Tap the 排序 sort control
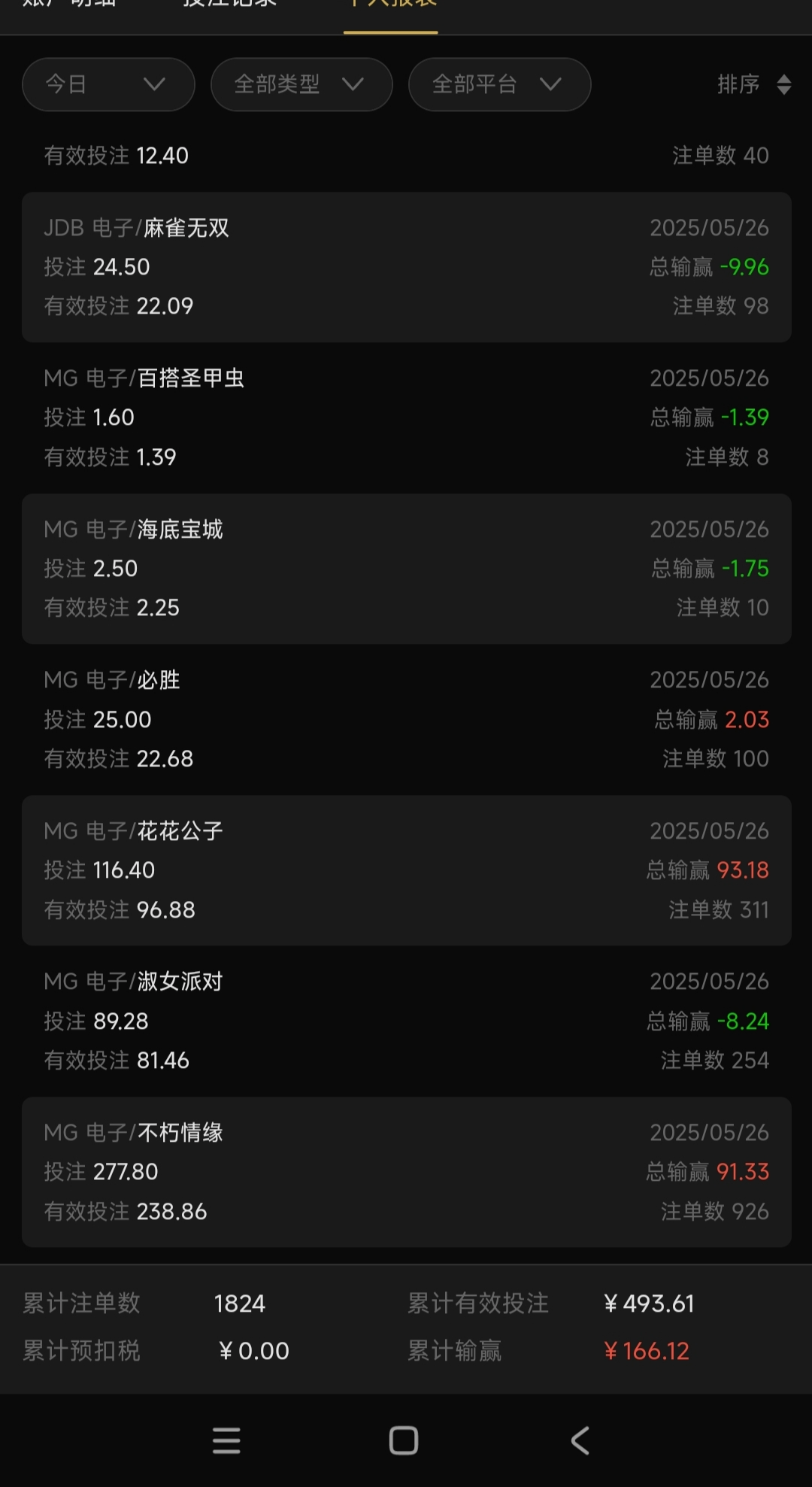The height and width of the screenshot is (1487, 812). click(753, 84)
